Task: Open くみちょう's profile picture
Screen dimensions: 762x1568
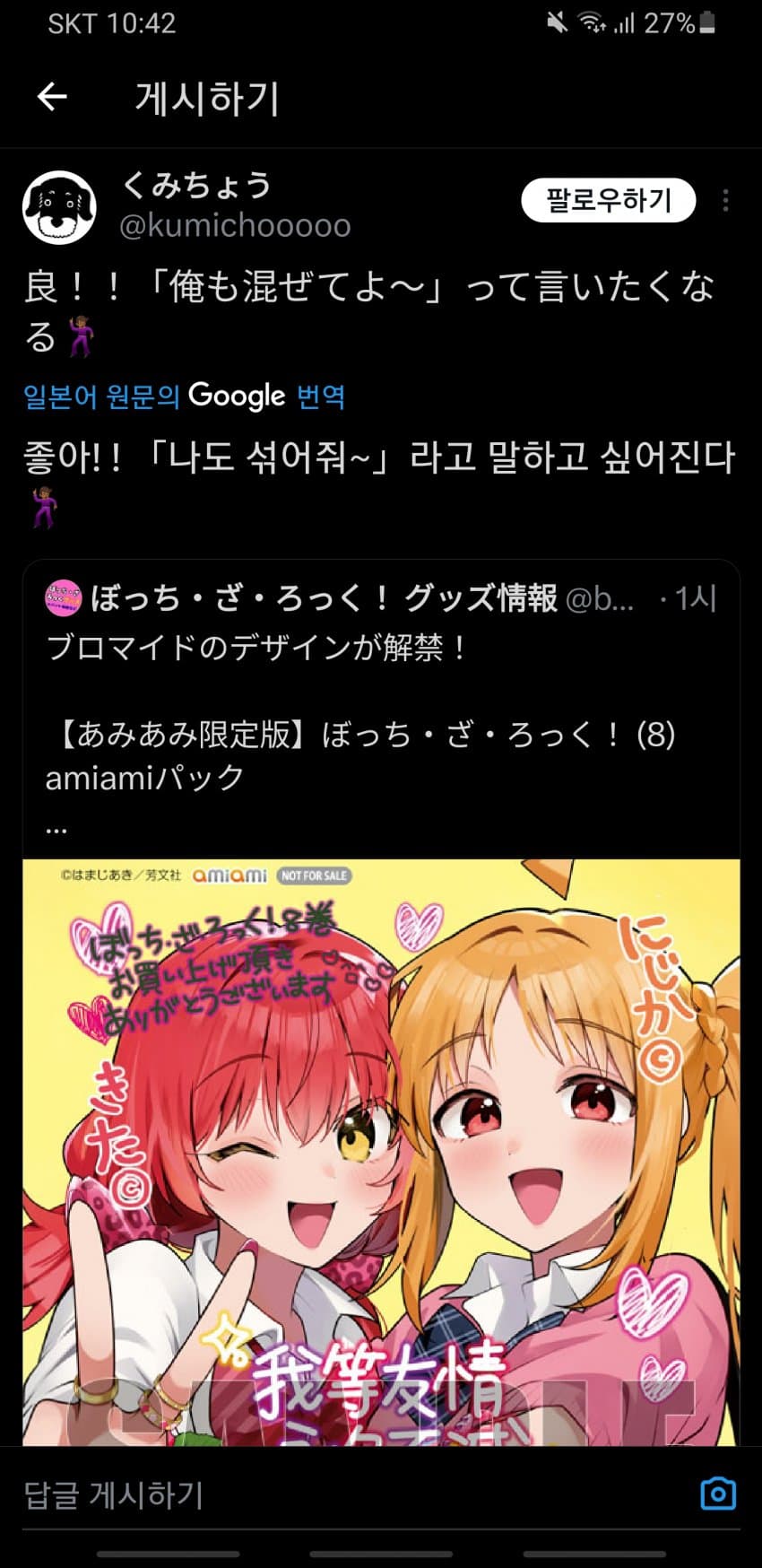Action: (x=59, y=207)
